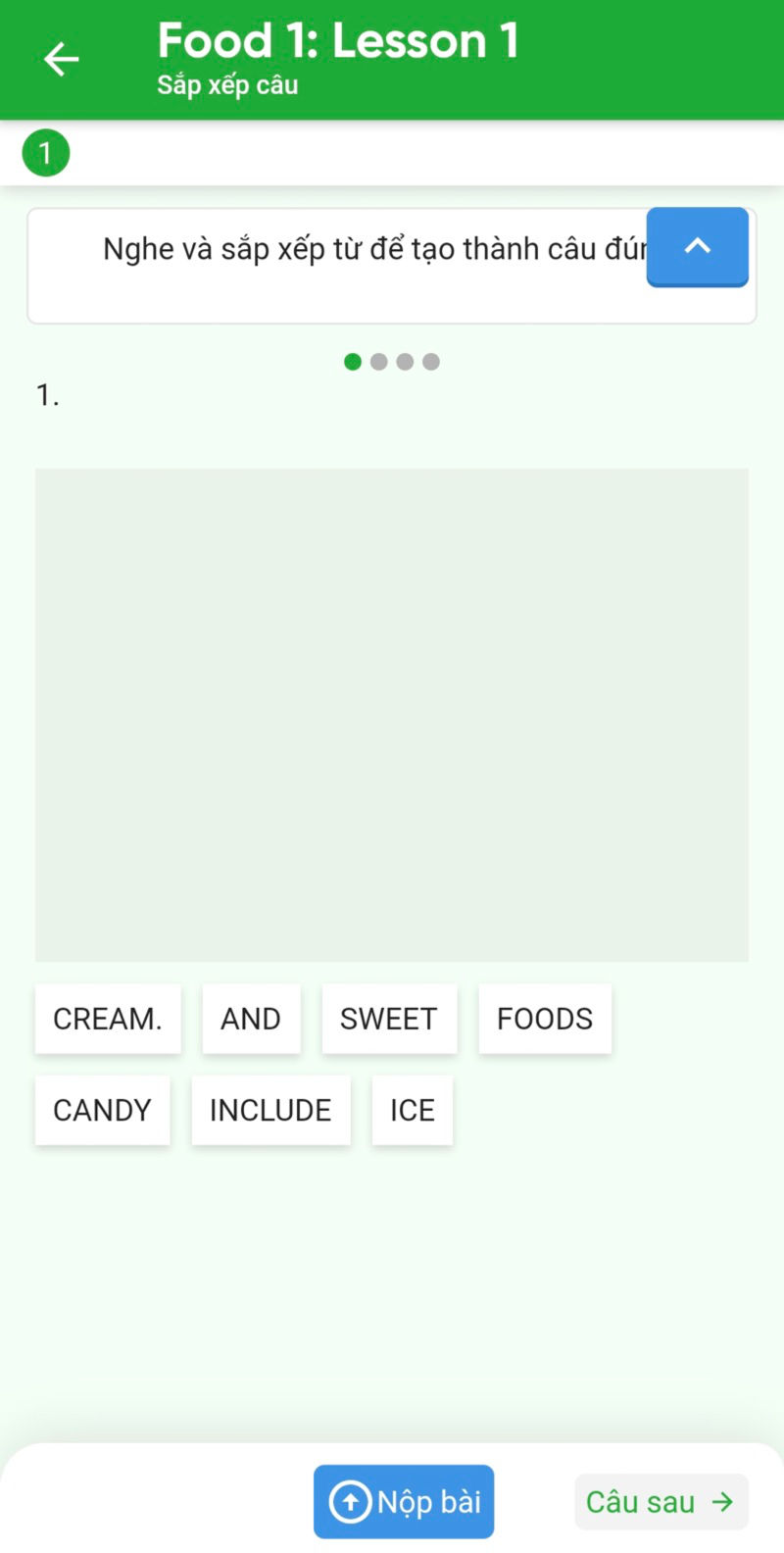
Task: Go back using the arrow in header
Action: [x=61, y=60]
